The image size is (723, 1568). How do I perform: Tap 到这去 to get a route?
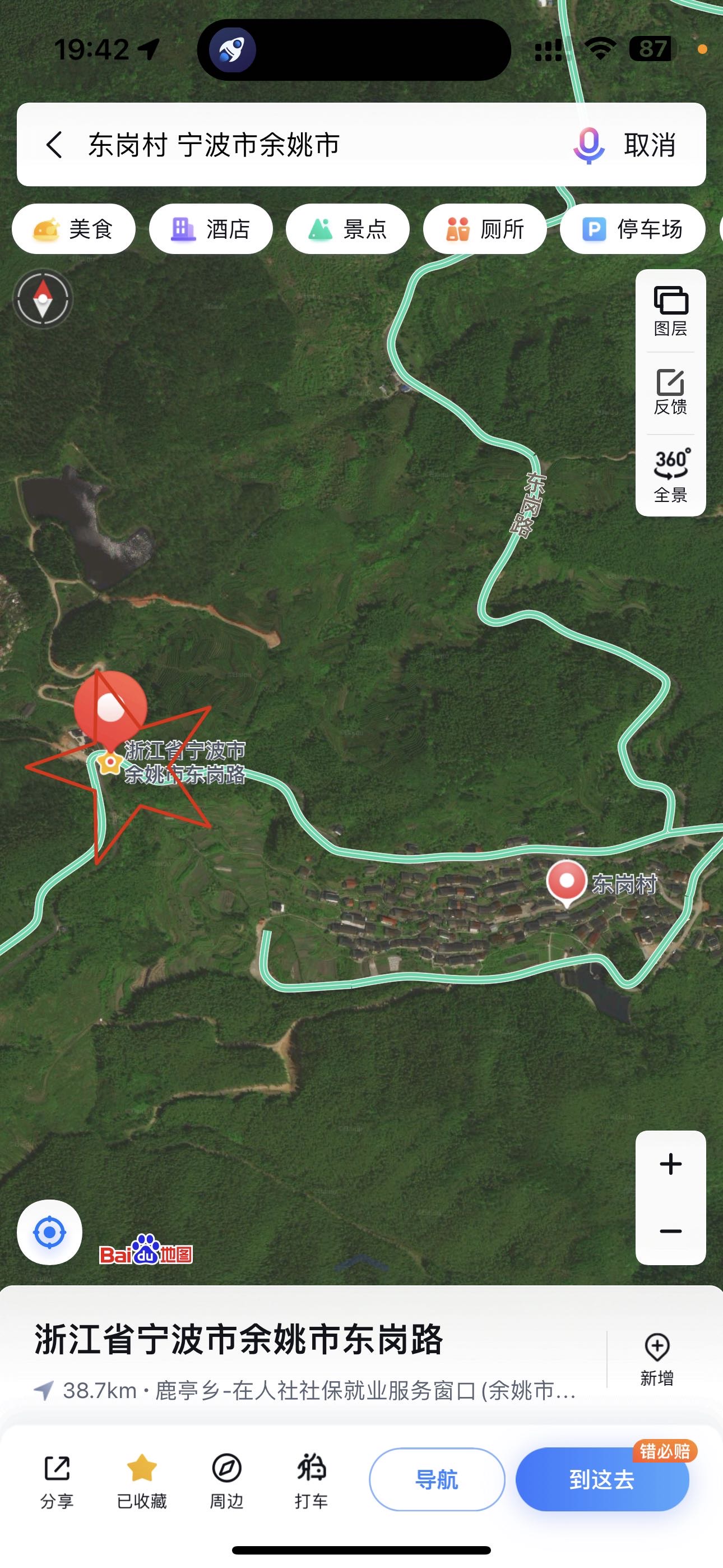click(601, 1479)
